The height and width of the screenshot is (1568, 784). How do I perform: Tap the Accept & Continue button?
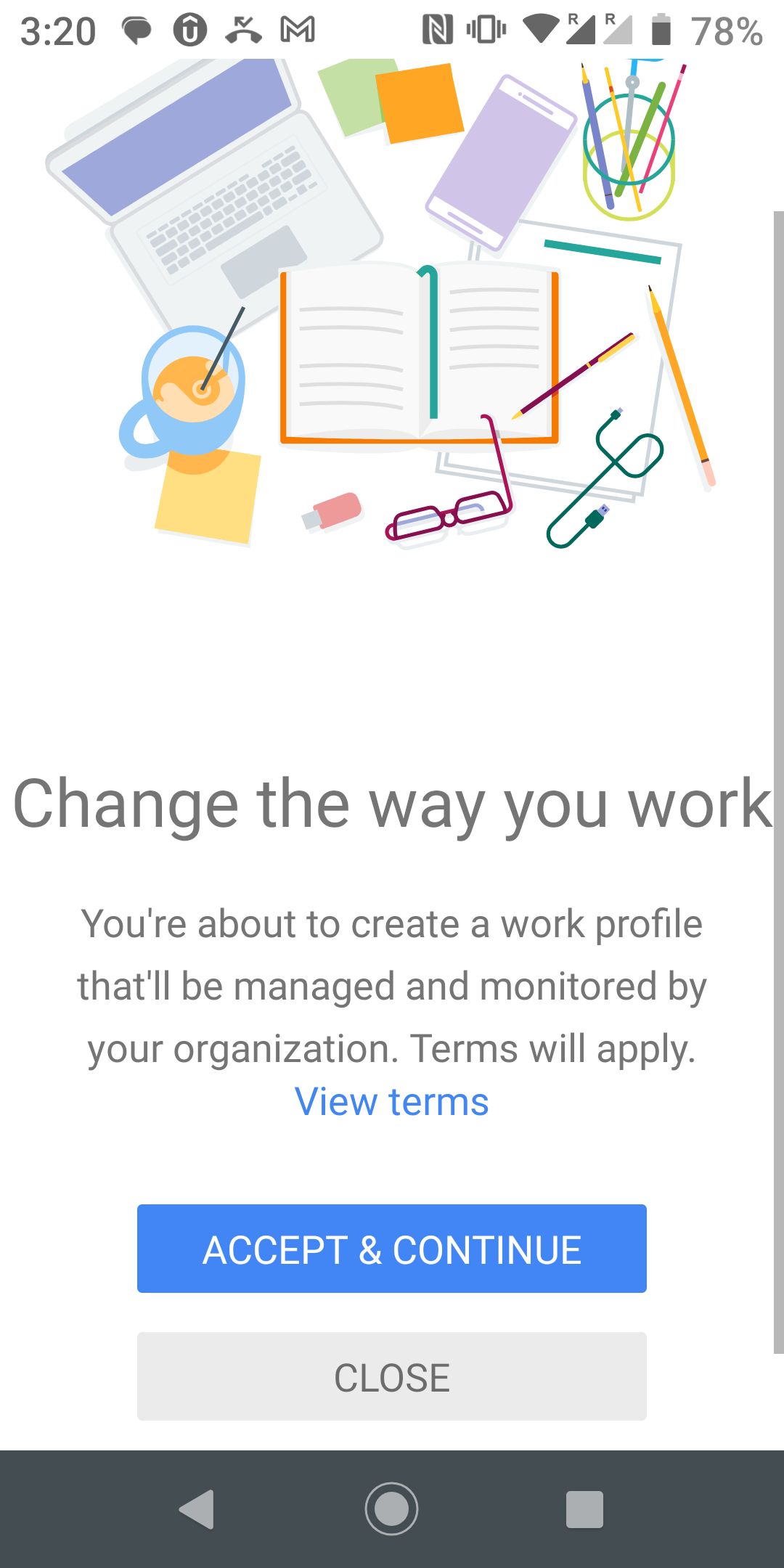[x=392, y=1249]
